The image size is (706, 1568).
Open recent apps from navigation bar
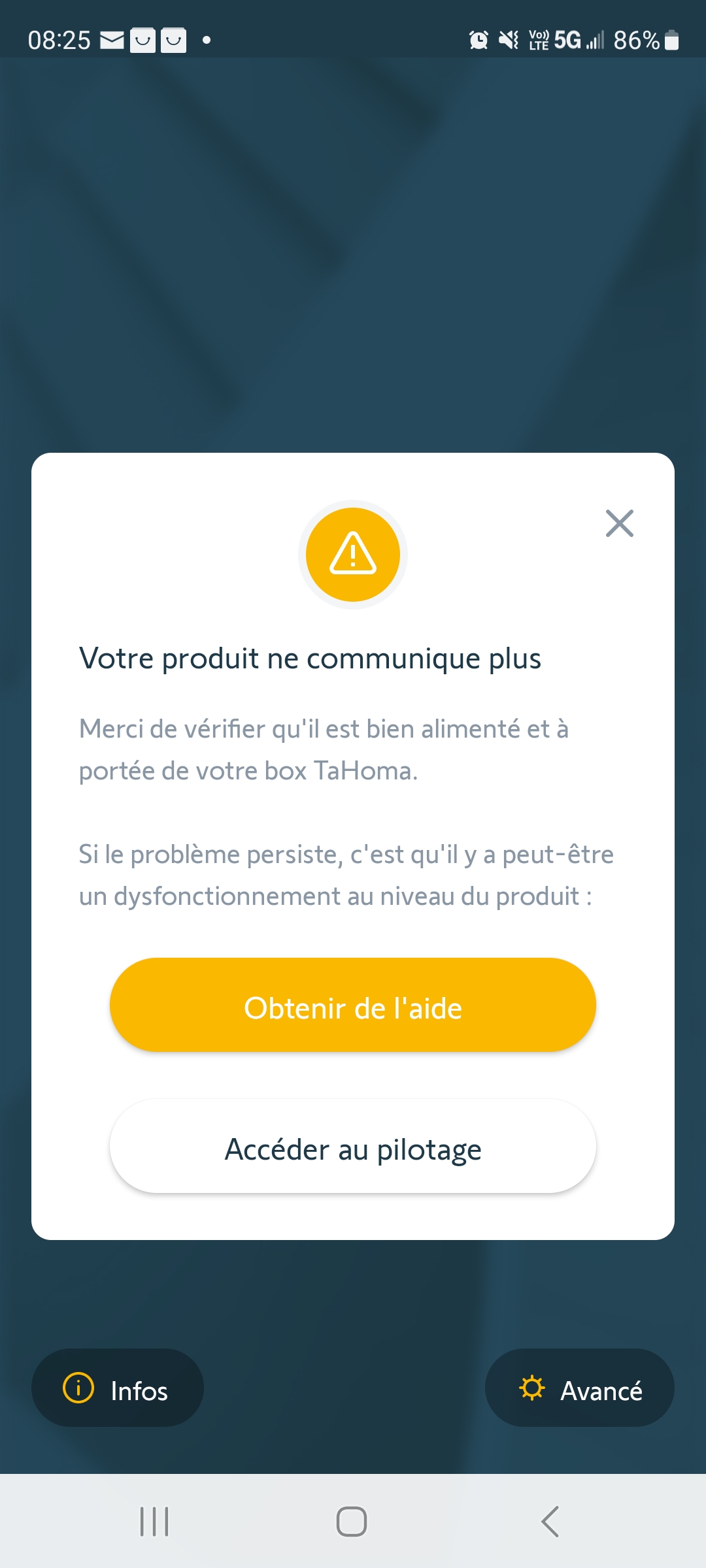(x=155, y=1522)
